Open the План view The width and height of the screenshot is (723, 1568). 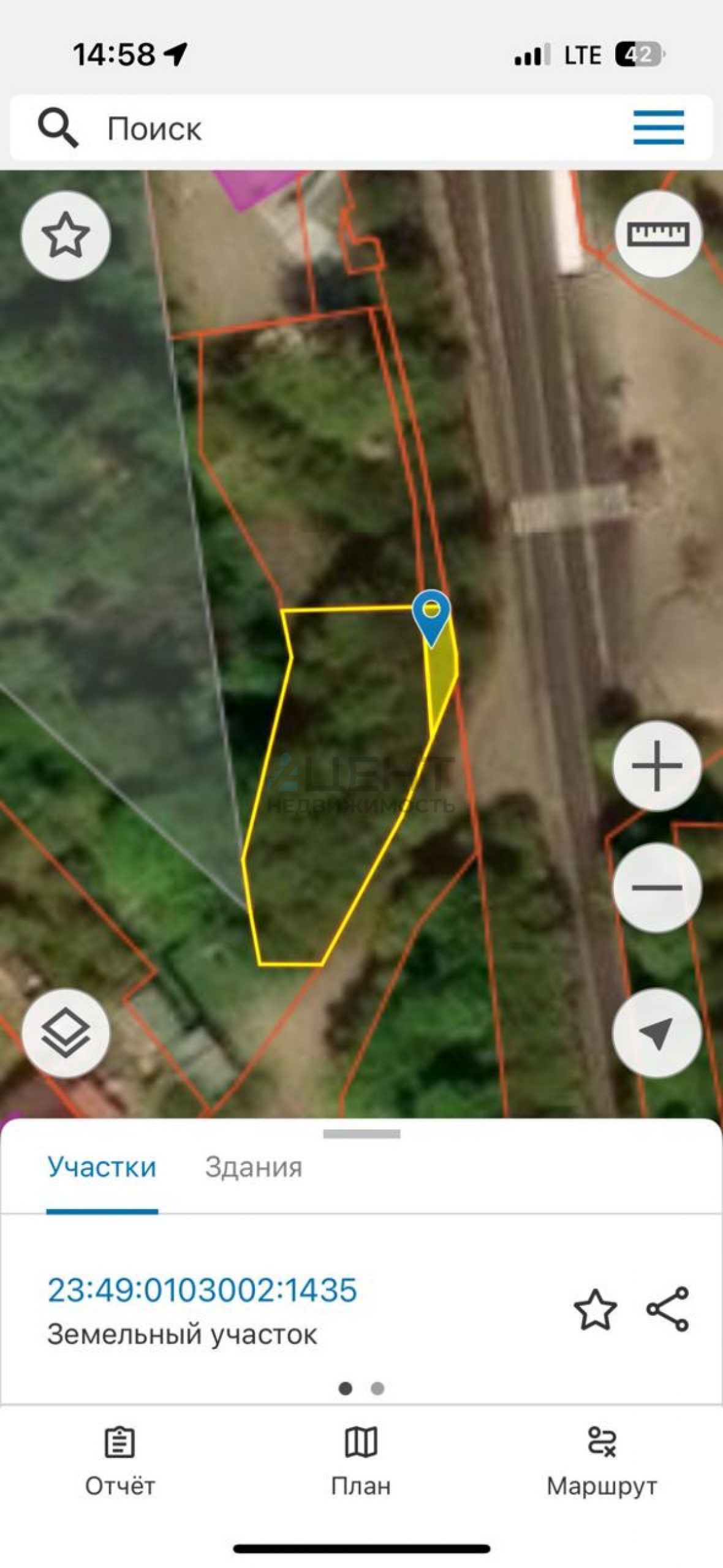pos(361,1460)
